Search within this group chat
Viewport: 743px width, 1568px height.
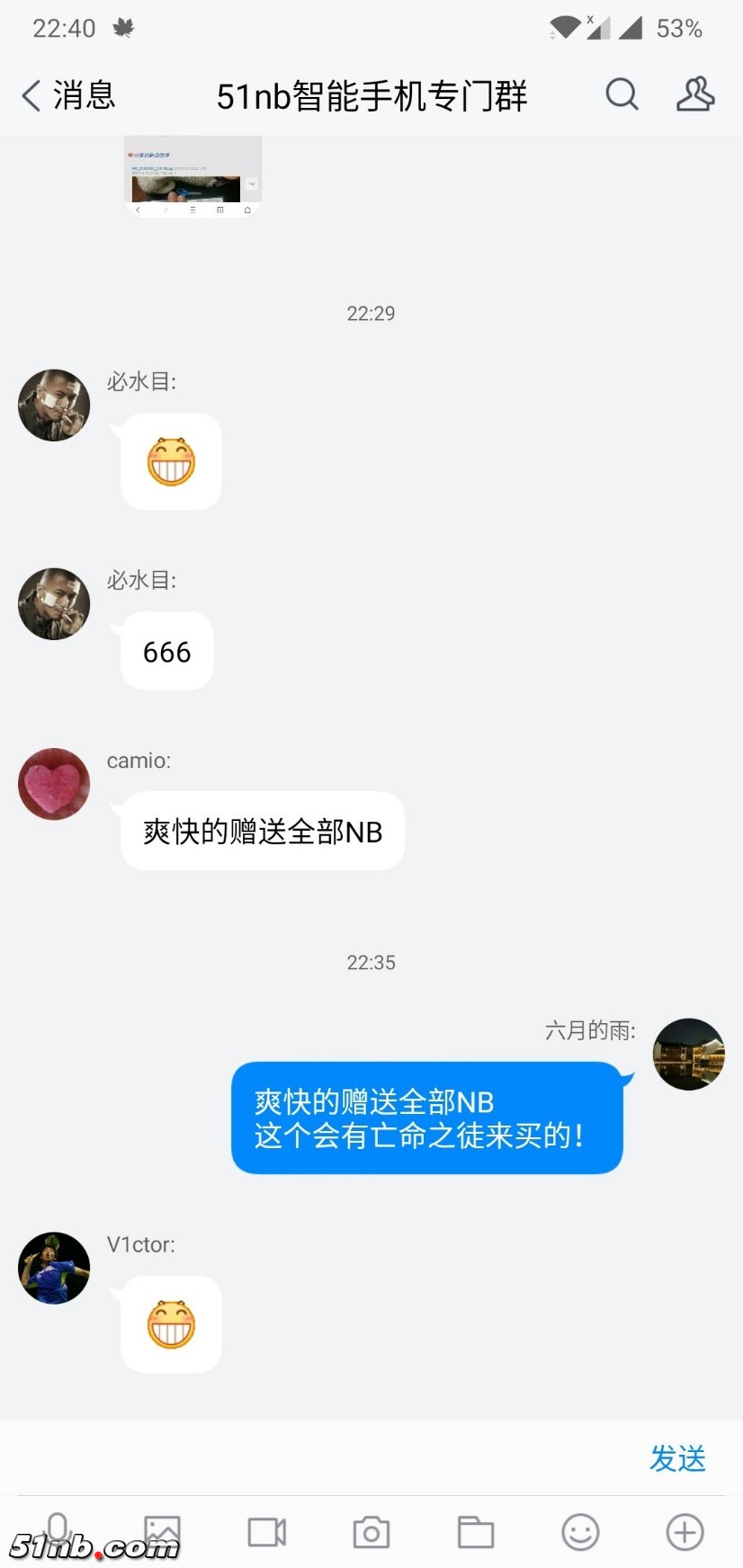point(622,94)
